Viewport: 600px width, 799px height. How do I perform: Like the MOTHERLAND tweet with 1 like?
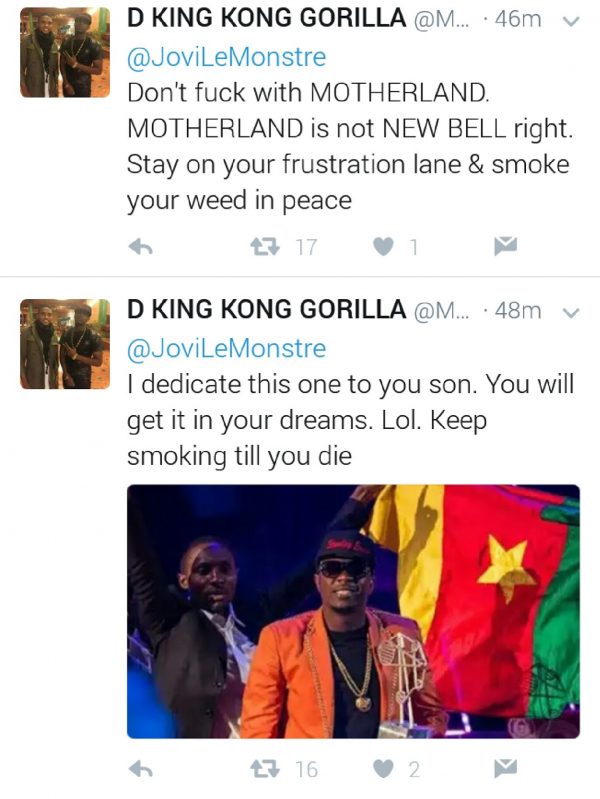tap(384, 246)
